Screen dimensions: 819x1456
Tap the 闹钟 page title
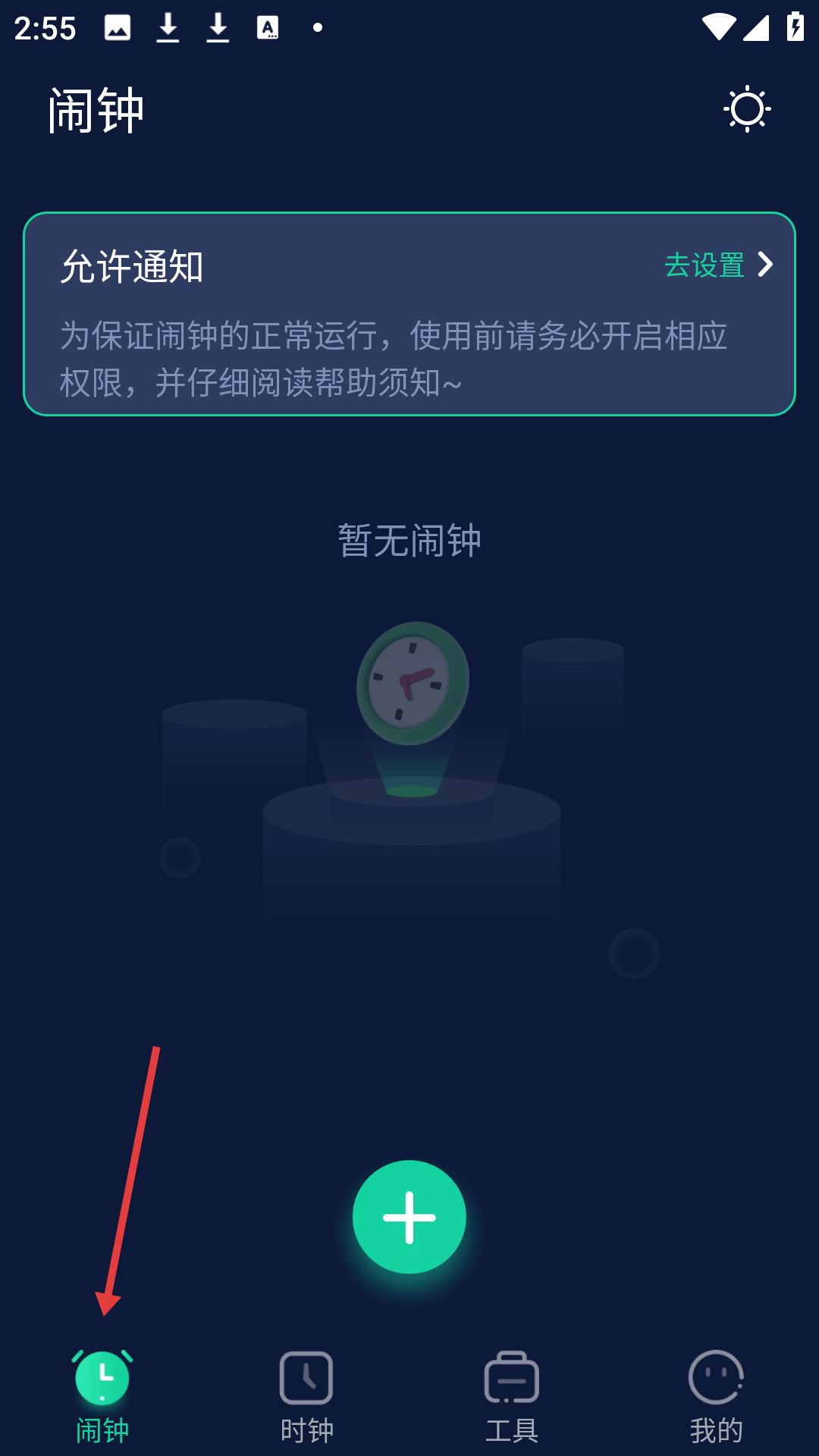97,108
